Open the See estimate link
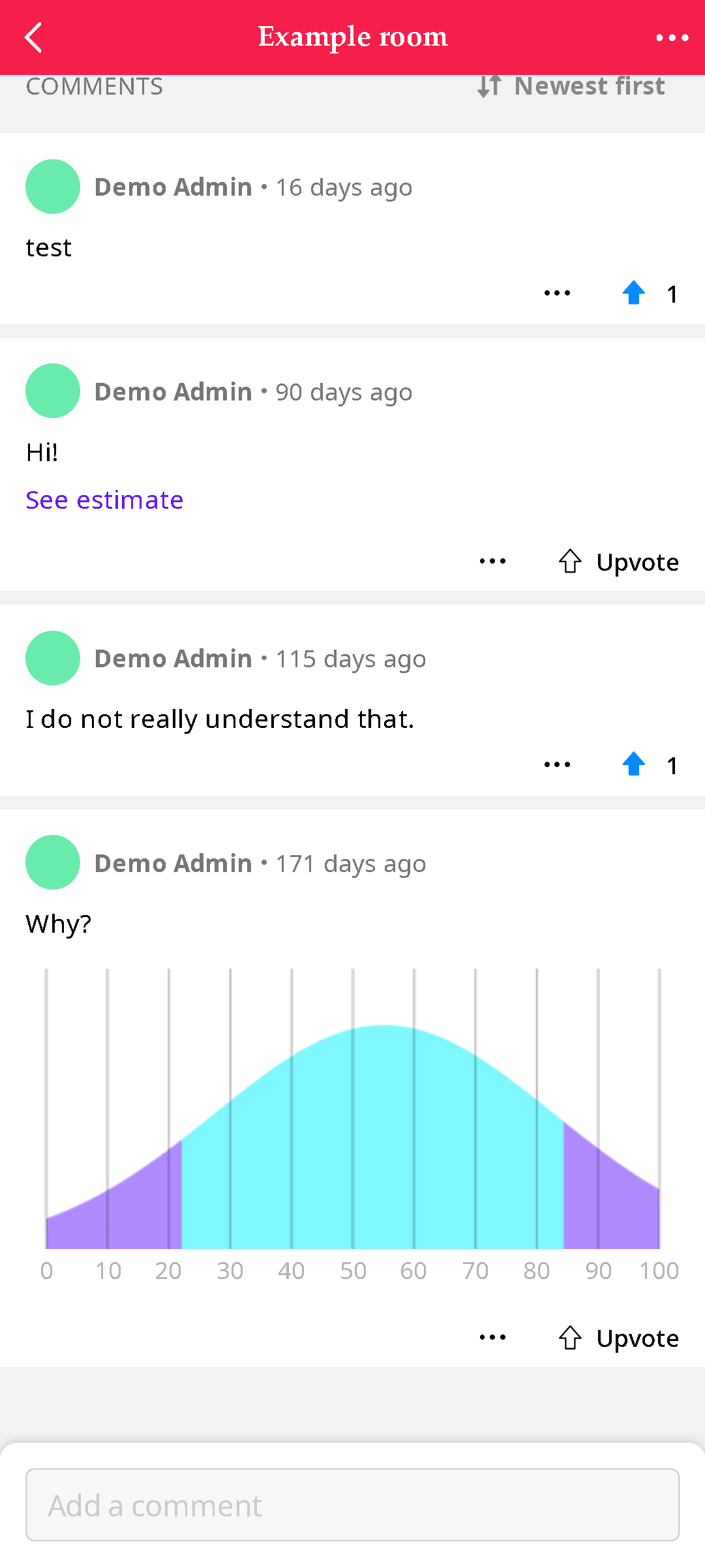705x1568 pixels. point(104,500)
